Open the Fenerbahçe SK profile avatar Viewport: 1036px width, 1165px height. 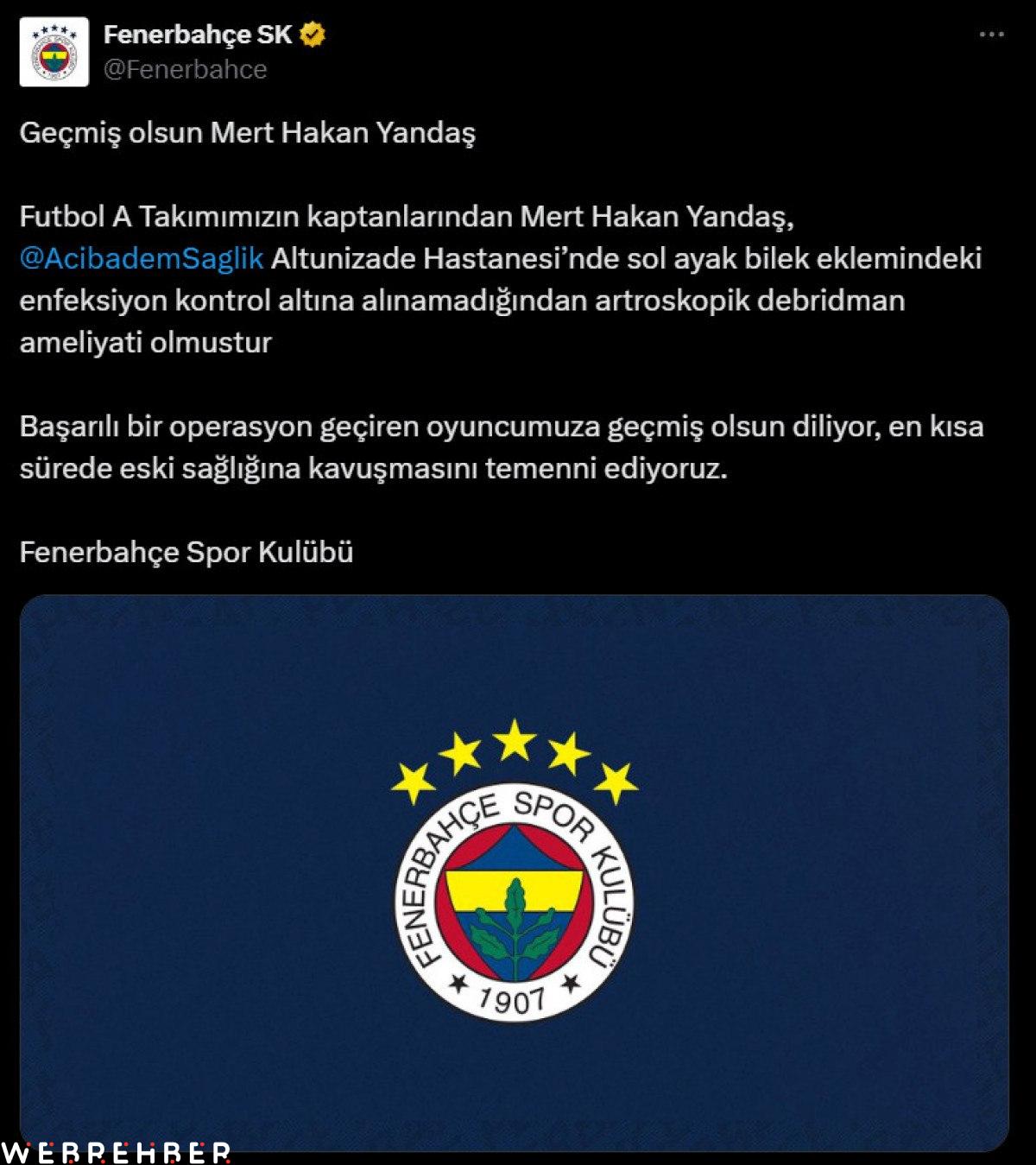coord(54,52)
